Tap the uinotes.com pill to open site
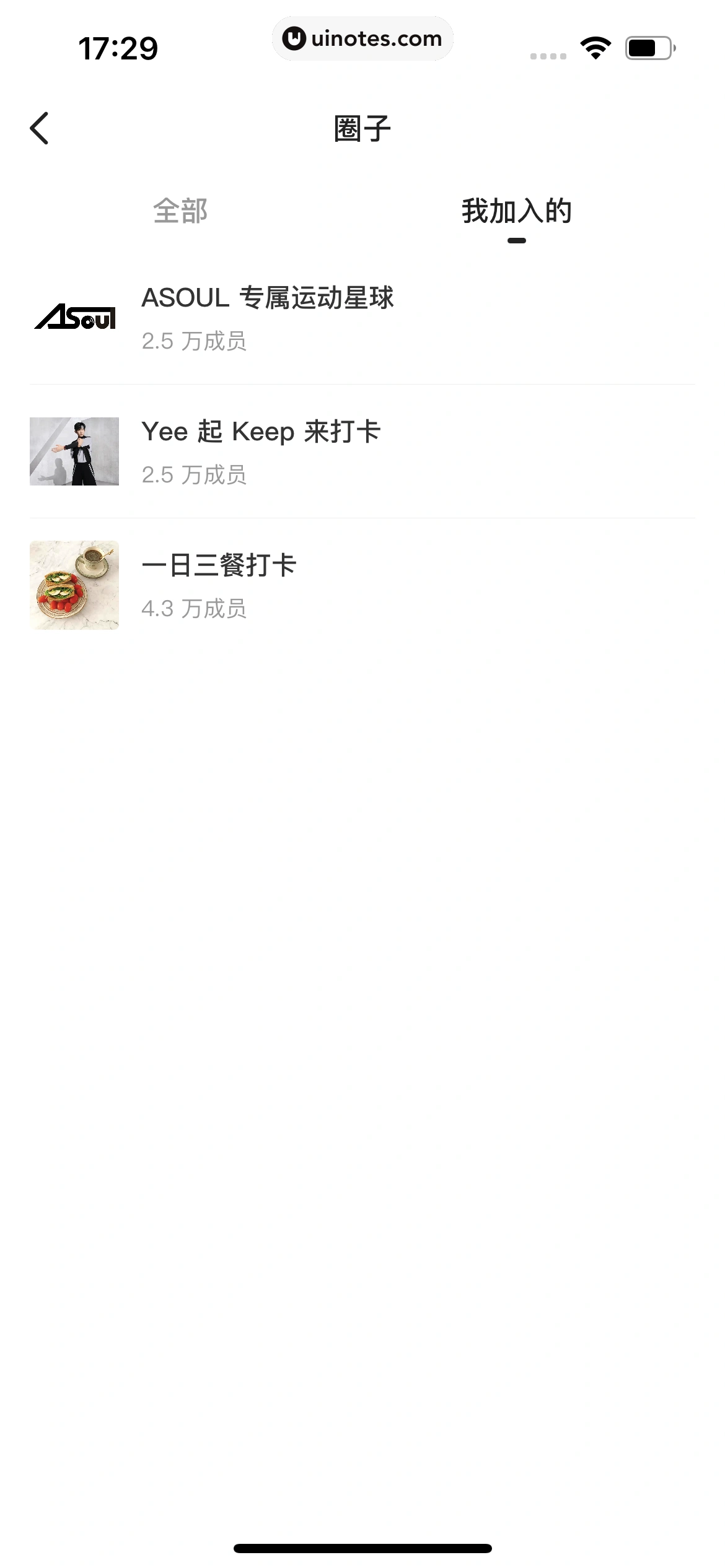The height and width of the screenshot is (1568, 725). [362, 38]
